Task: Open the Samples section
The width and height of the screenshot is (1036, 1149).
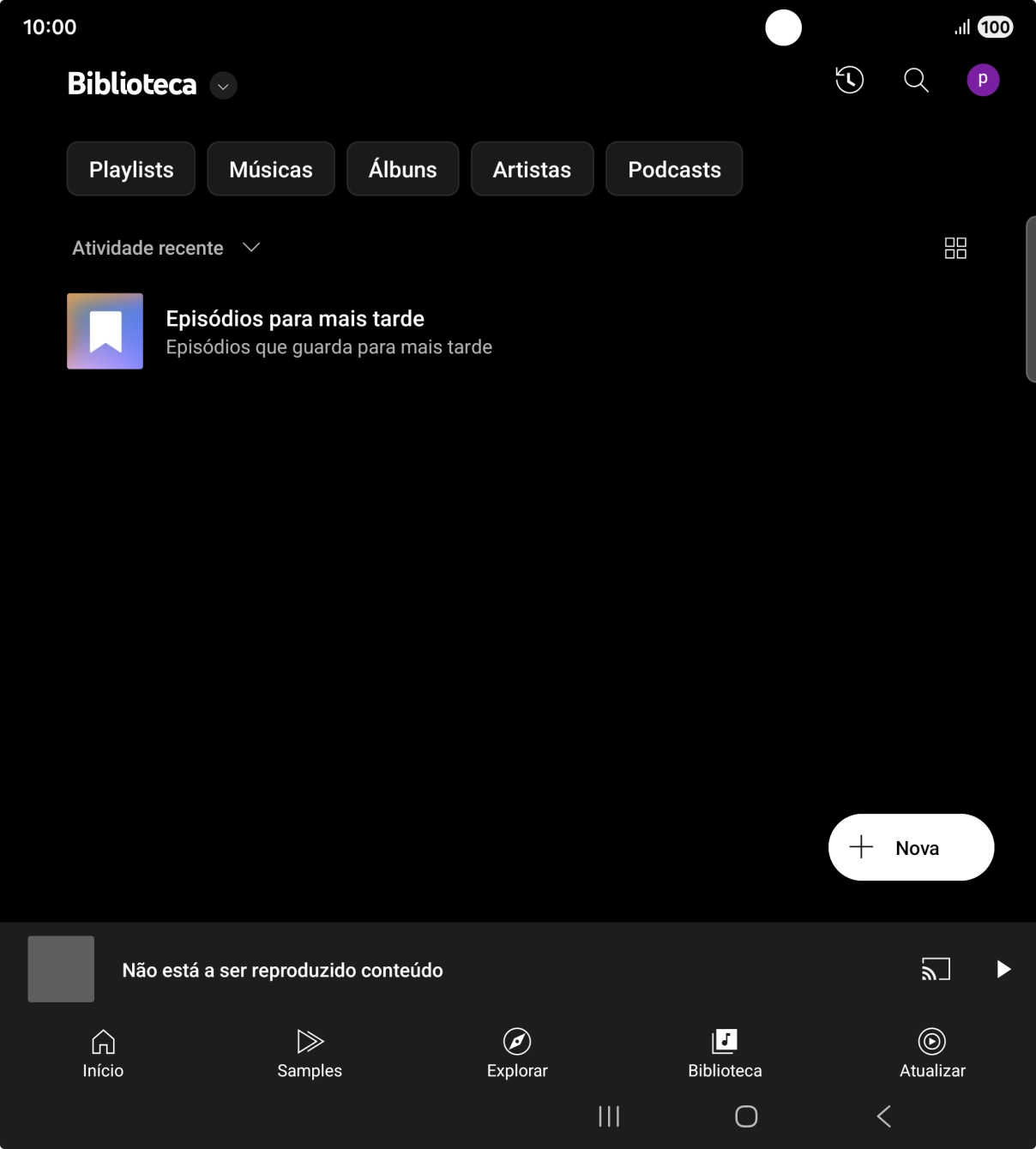Action: coord(310,1053)
